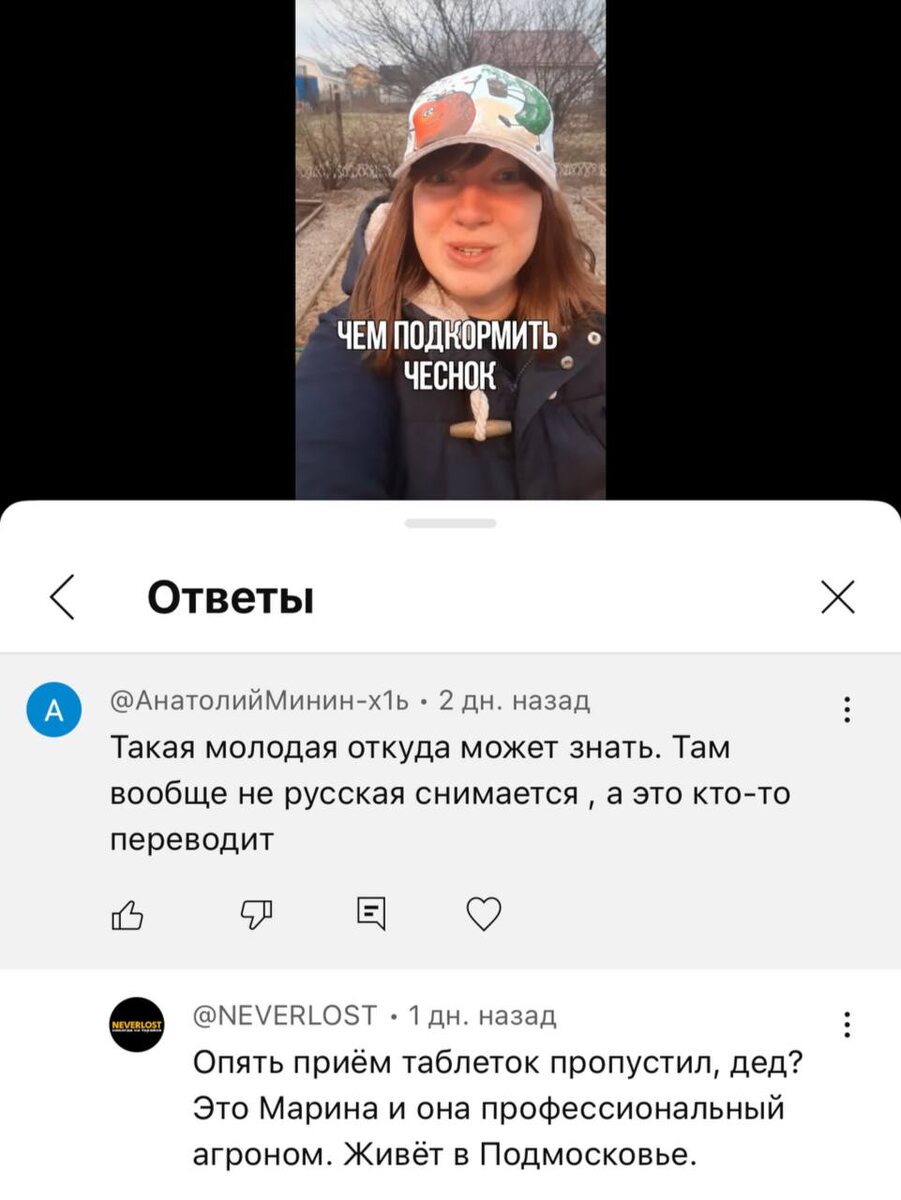Dislike АнатолийМинин's comment
The height and width of the screenshot is (1200, 901).
click(256, 914)
